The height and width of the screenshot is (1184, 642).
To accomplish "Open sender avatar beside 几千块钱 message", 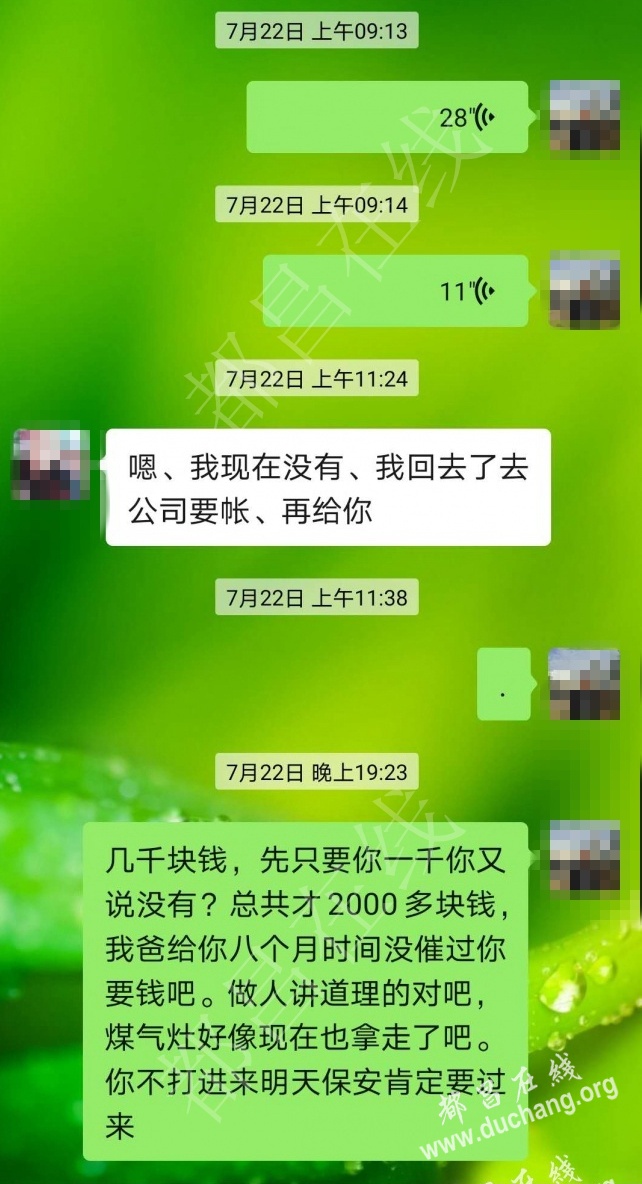I will pos(585,857).
